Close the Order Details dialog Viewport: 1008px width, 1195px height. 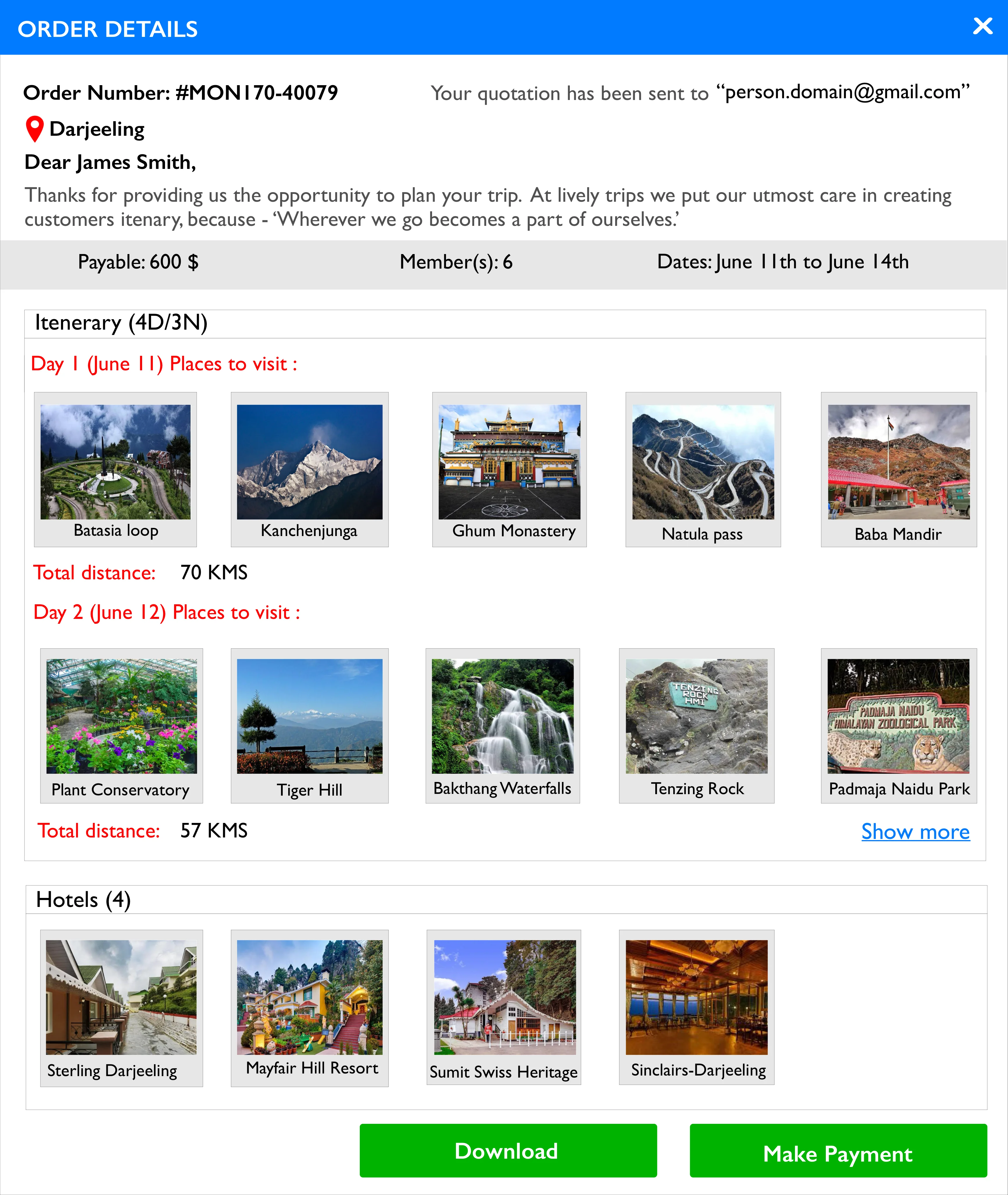[982, 26]
